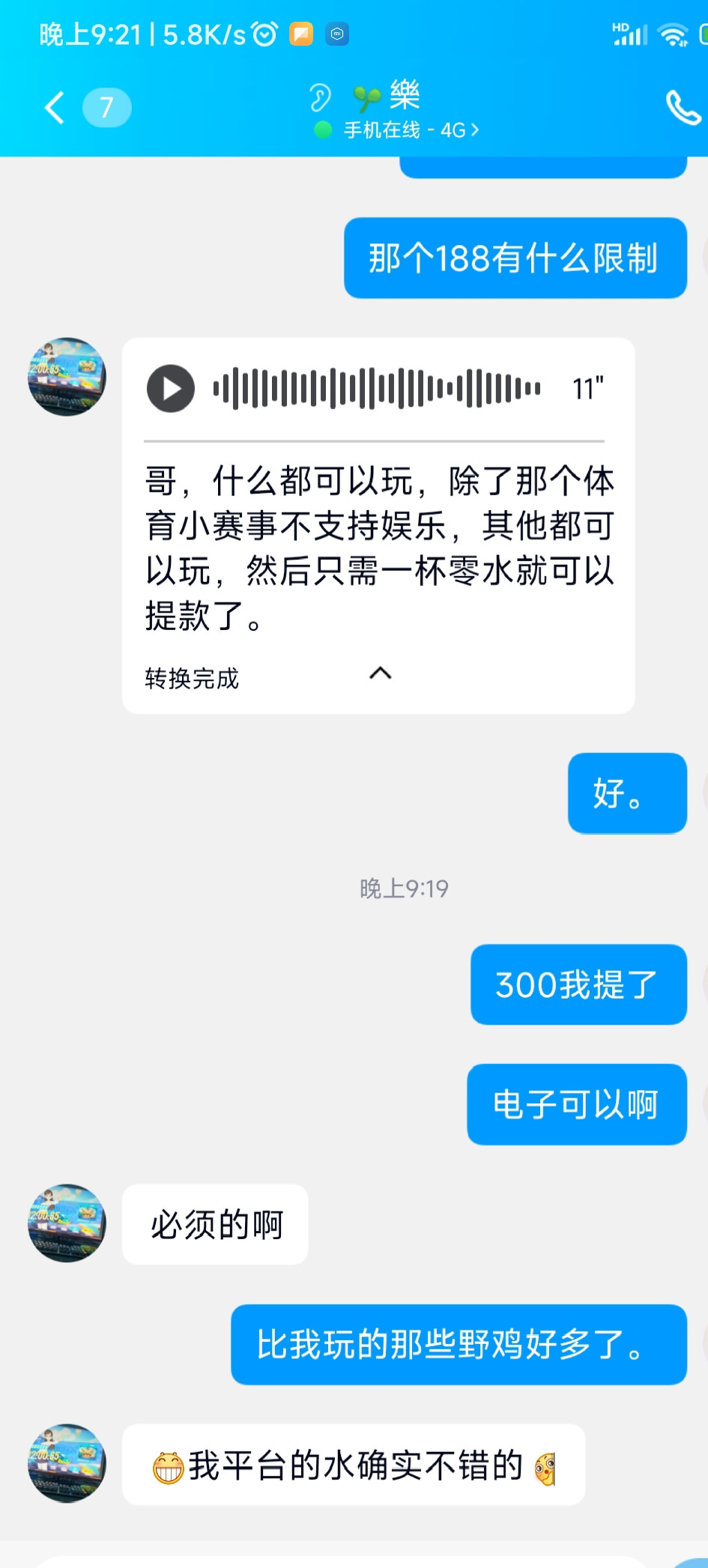
Task: Tap the blue hexagon app icon in status bar
Action: pos(336,34)
